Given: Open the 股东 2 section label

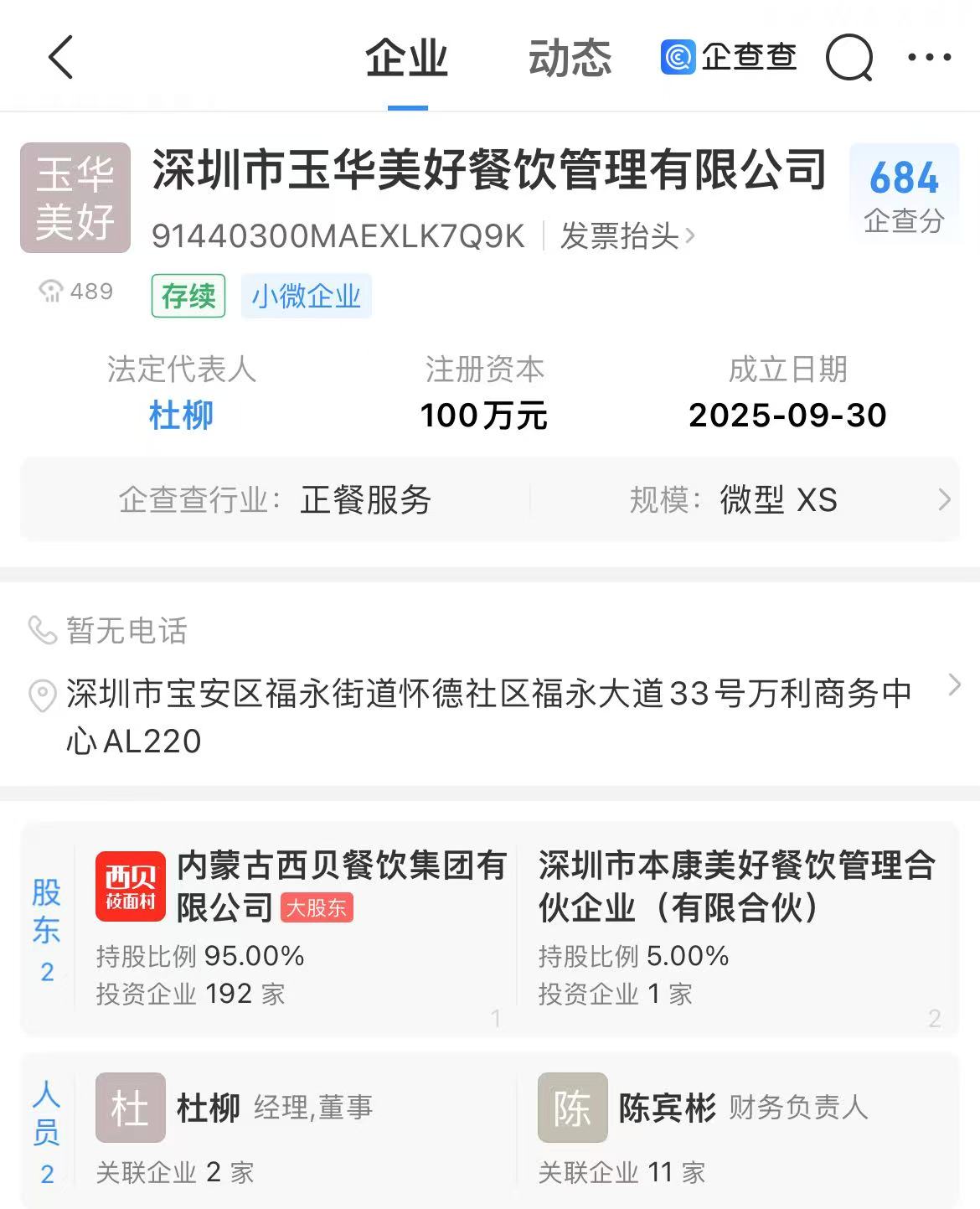Looking at the screenshot, I should (47, 929).
